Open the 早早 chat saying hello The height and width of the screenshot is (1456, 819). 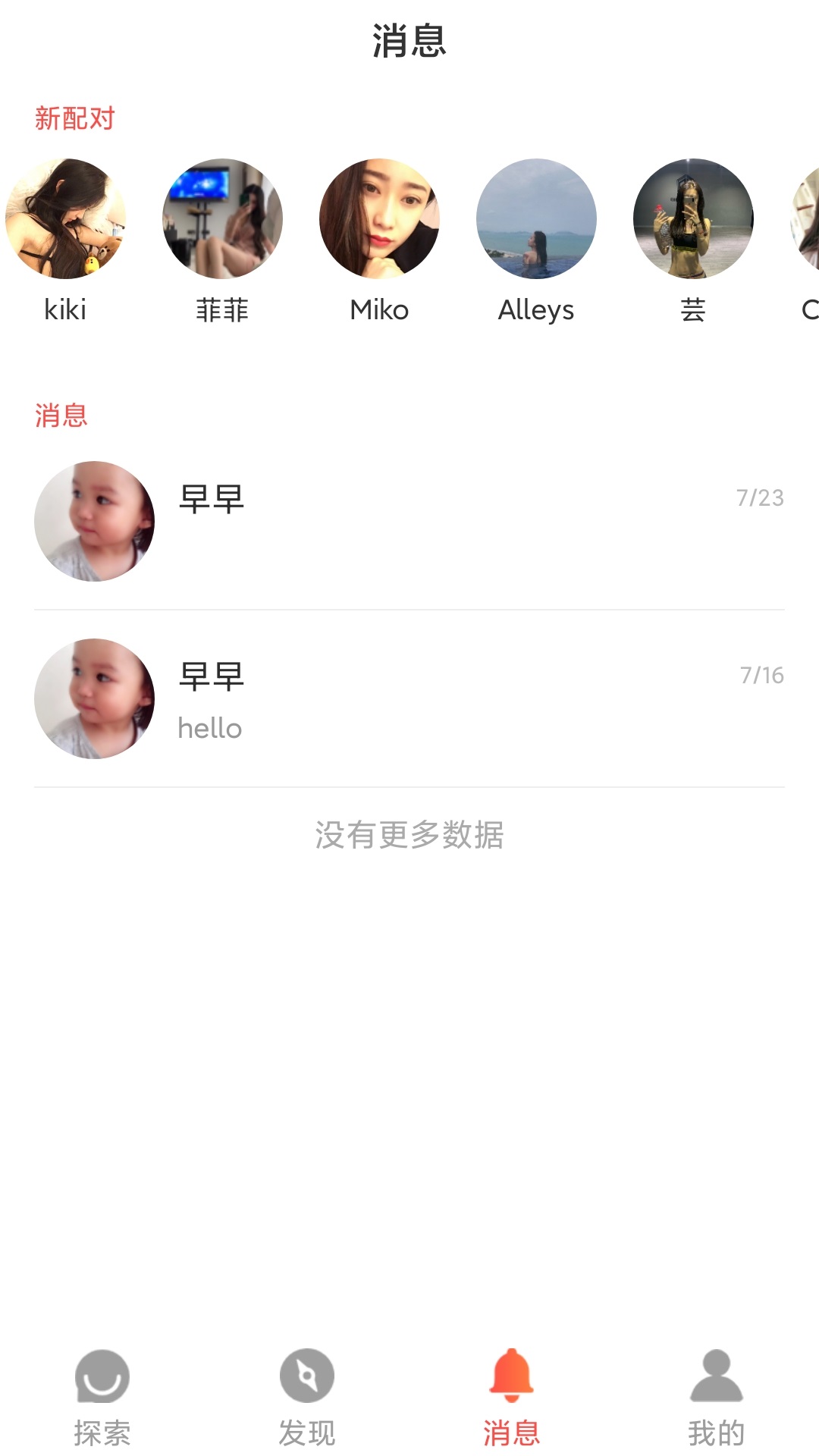tap(409, 698)
